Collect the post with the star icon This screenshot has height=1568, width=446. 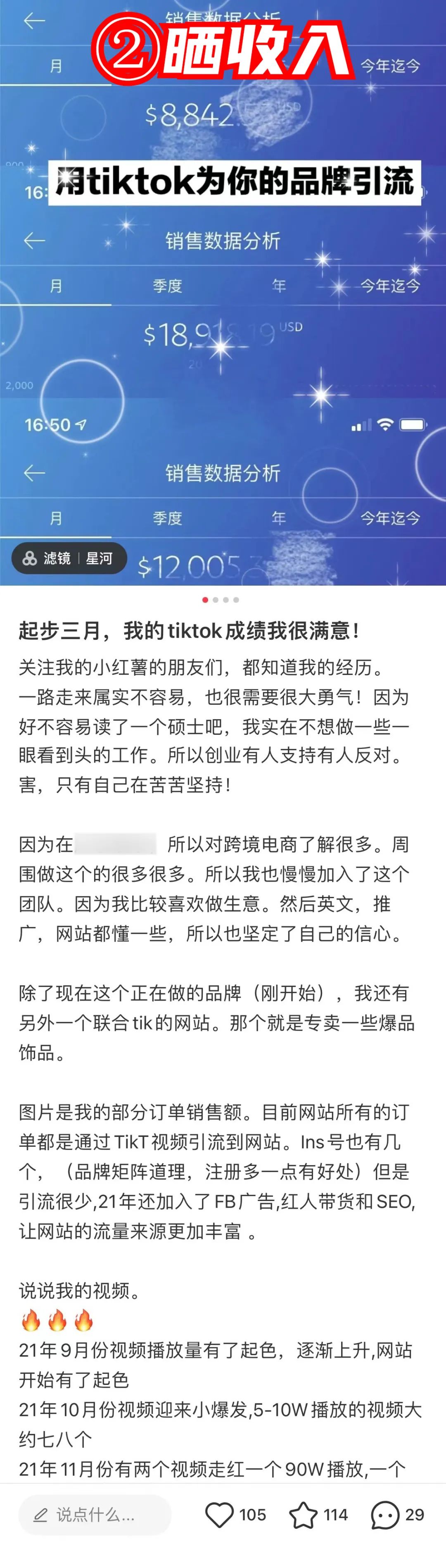coord(303,1514)
